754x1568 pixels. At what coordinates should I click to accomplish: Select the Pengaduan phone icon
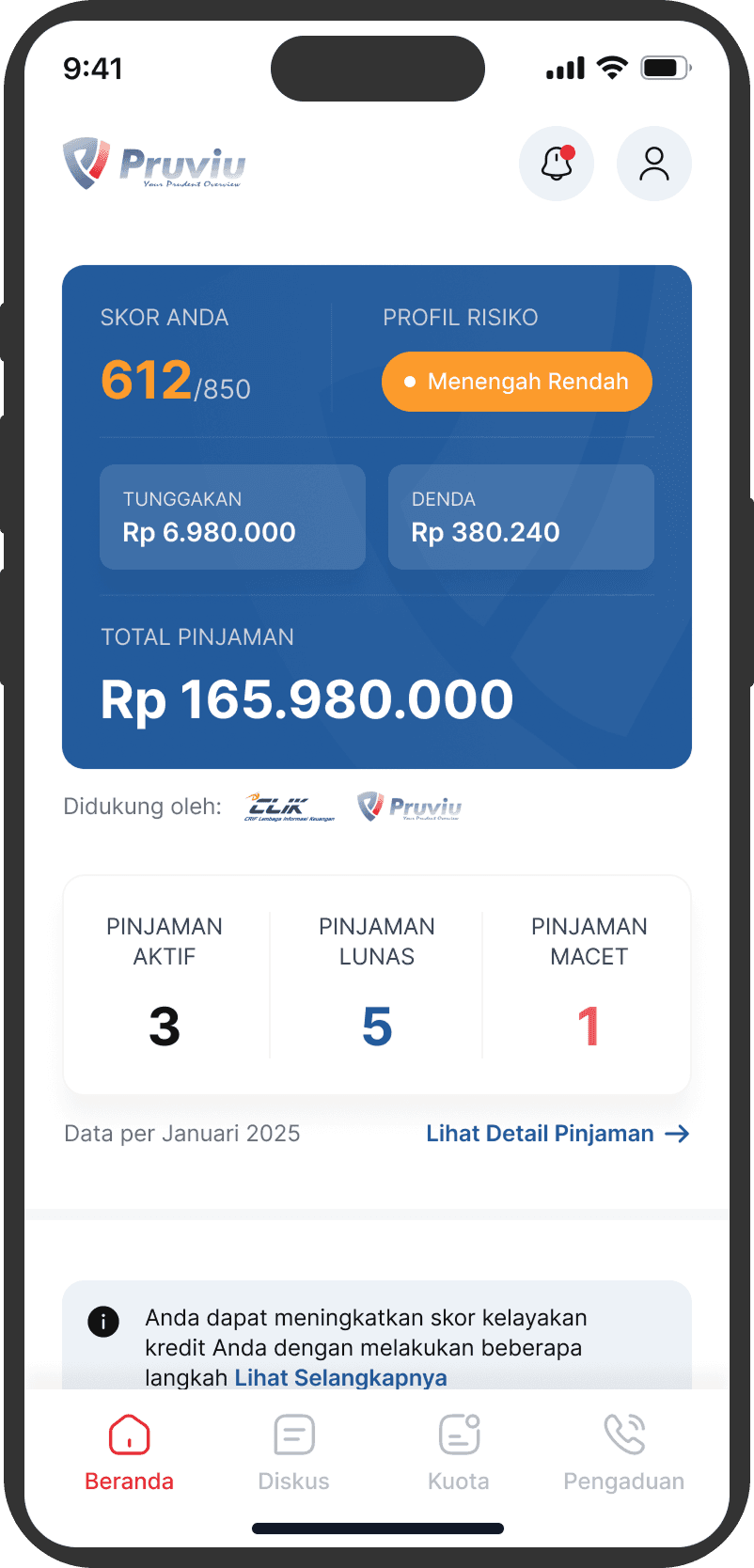[622, 1434]
